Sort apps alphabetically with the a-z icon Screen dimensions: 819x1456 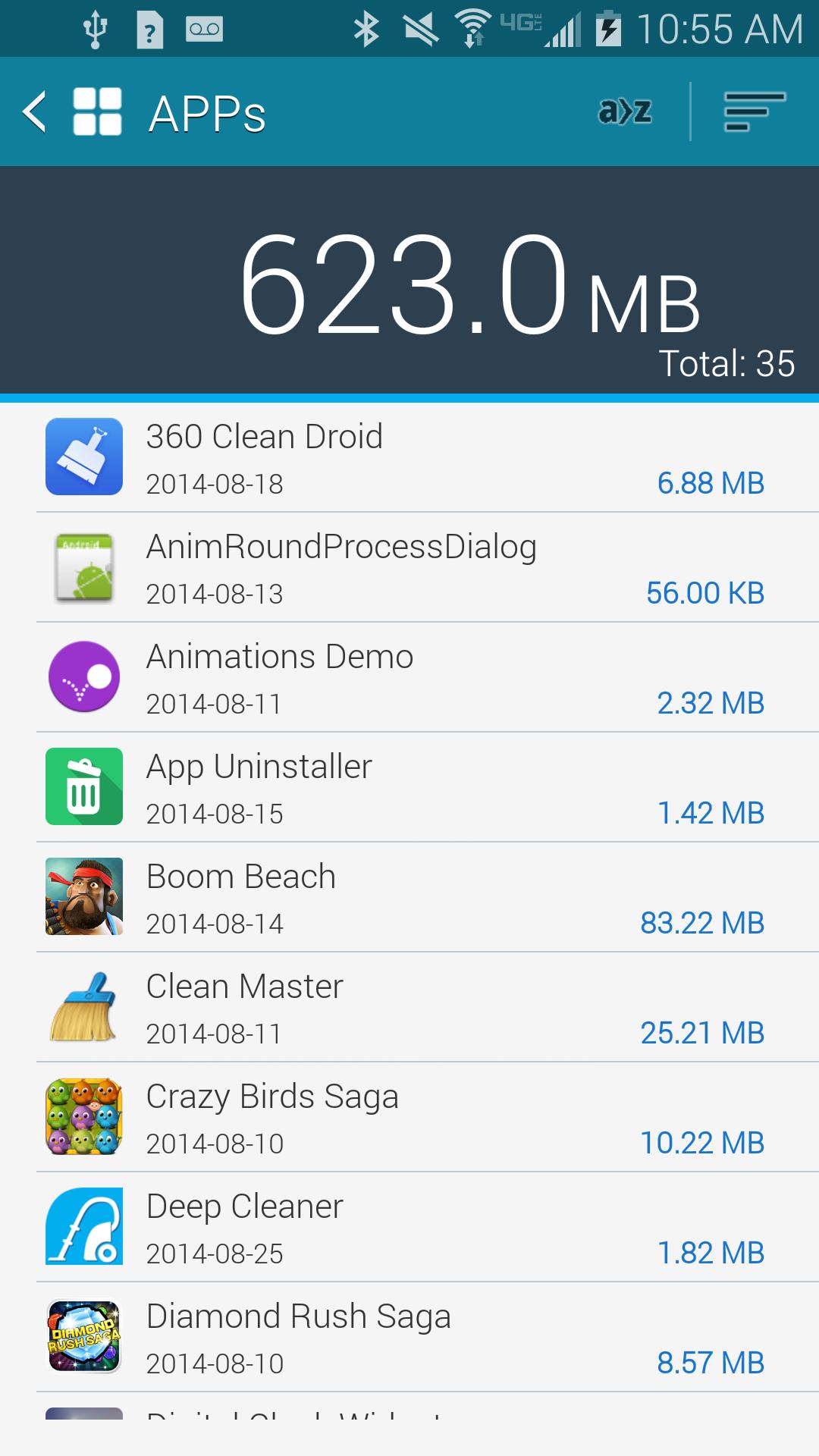point(623,111)
